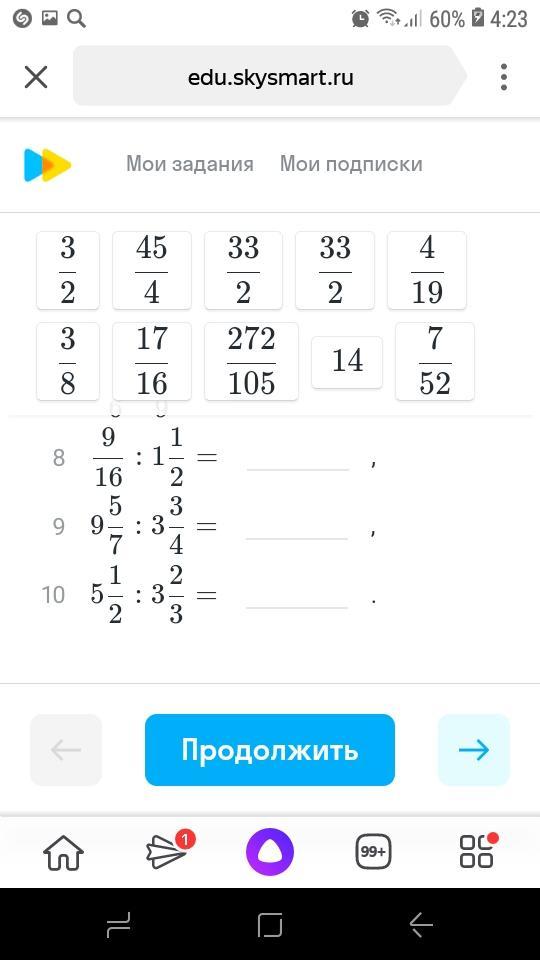The width and height of the screenshot is (540, 960).
Task: Tap the answer blank for problem 9
Action: [297, 527]
